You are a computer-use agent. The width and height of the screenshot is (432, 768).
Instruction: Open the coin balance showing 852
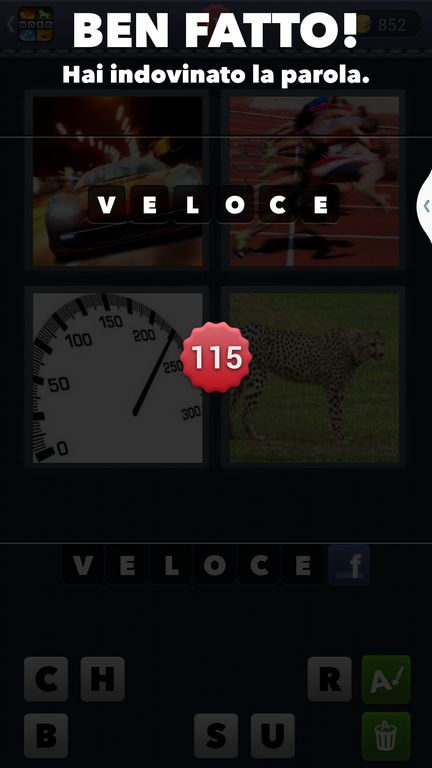point(387,24)
